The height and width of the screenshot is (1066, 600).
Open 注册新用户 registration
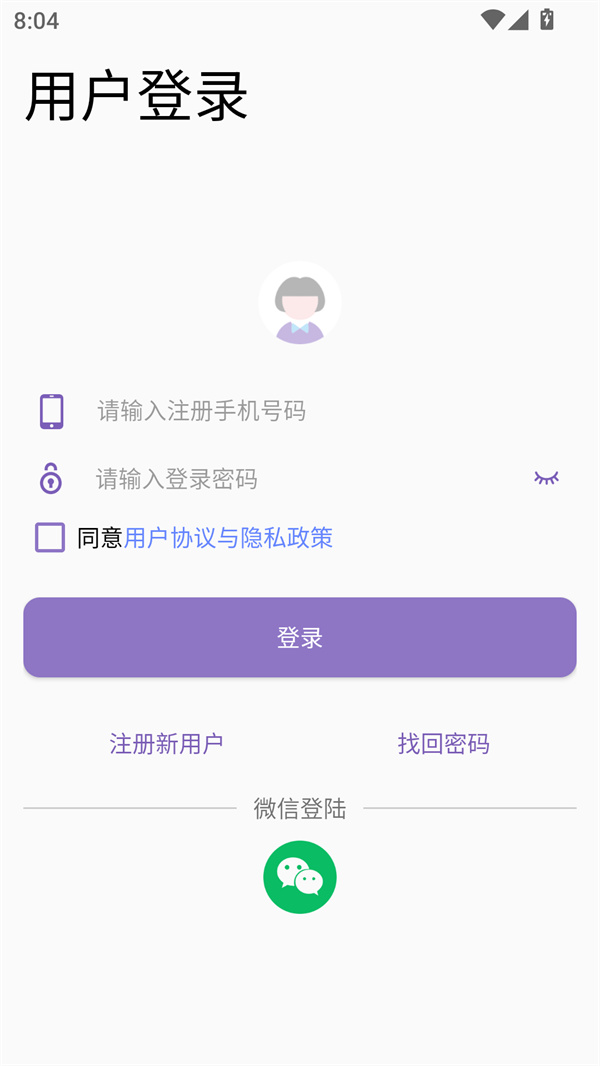click(166, 743)
